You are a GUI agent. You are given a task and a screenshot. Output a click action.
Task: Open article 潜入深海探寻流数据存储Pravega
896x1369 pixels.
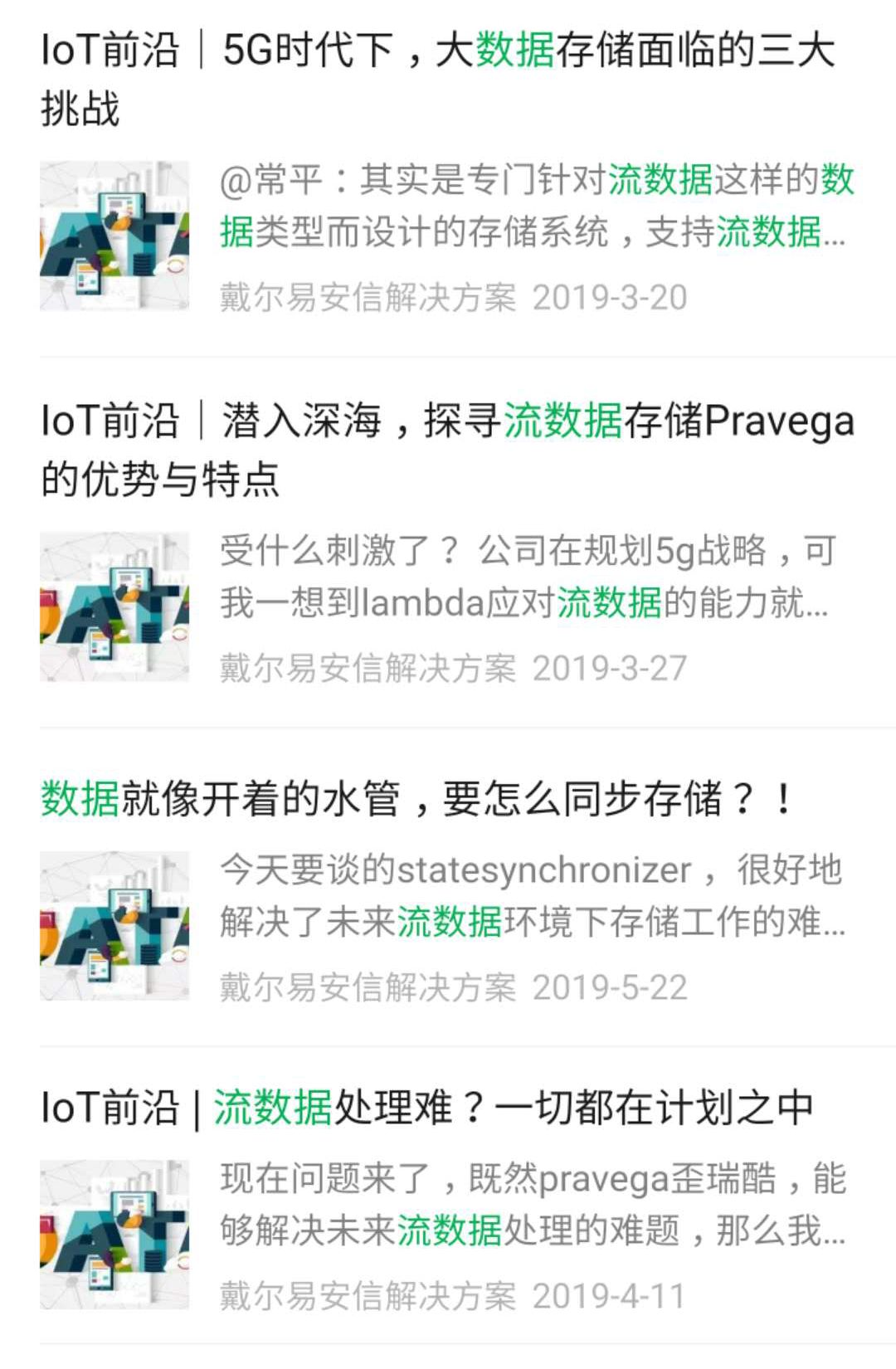coord(448,449)
